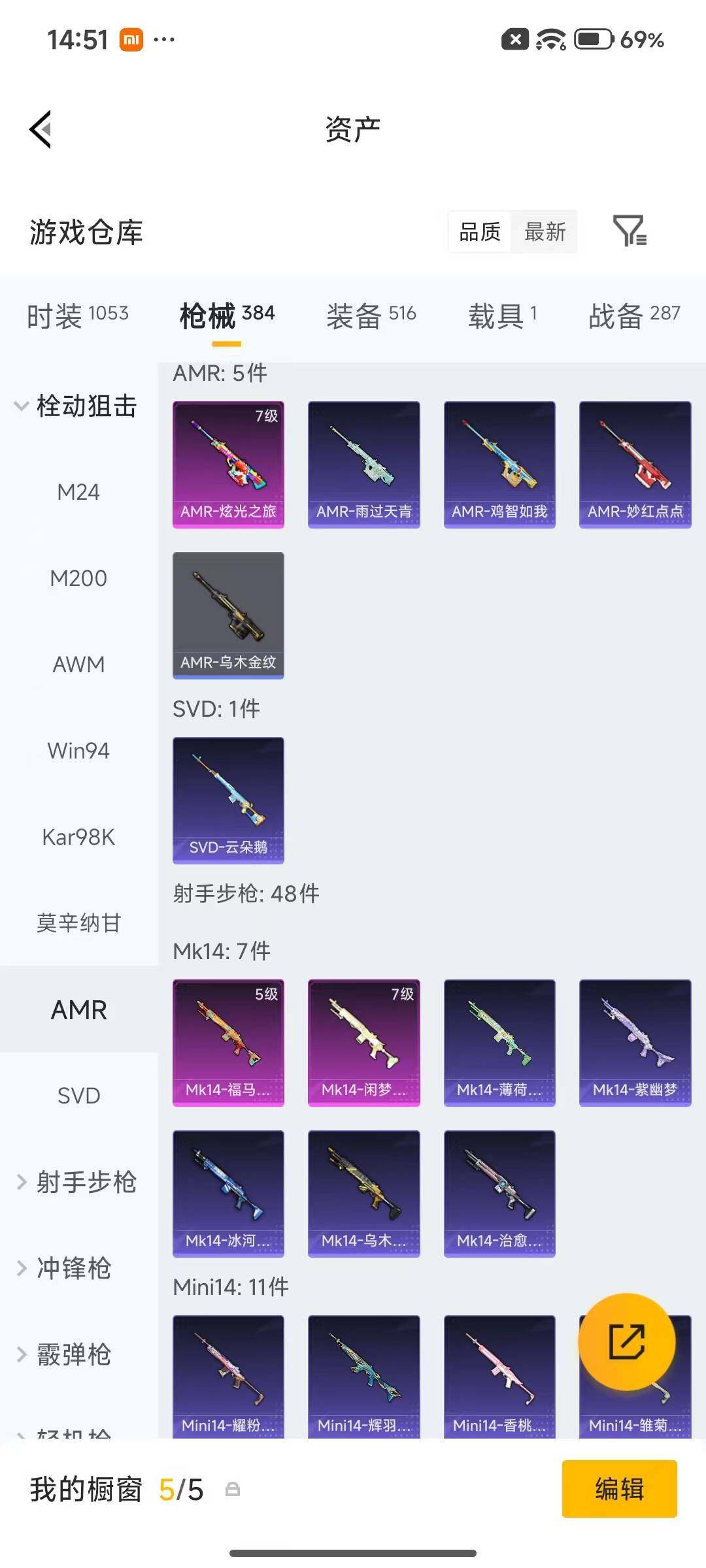Open the Mk14-紫幽梦 skin
The width and height of the screenshot is (706, 1568).
coord(635,1043)
